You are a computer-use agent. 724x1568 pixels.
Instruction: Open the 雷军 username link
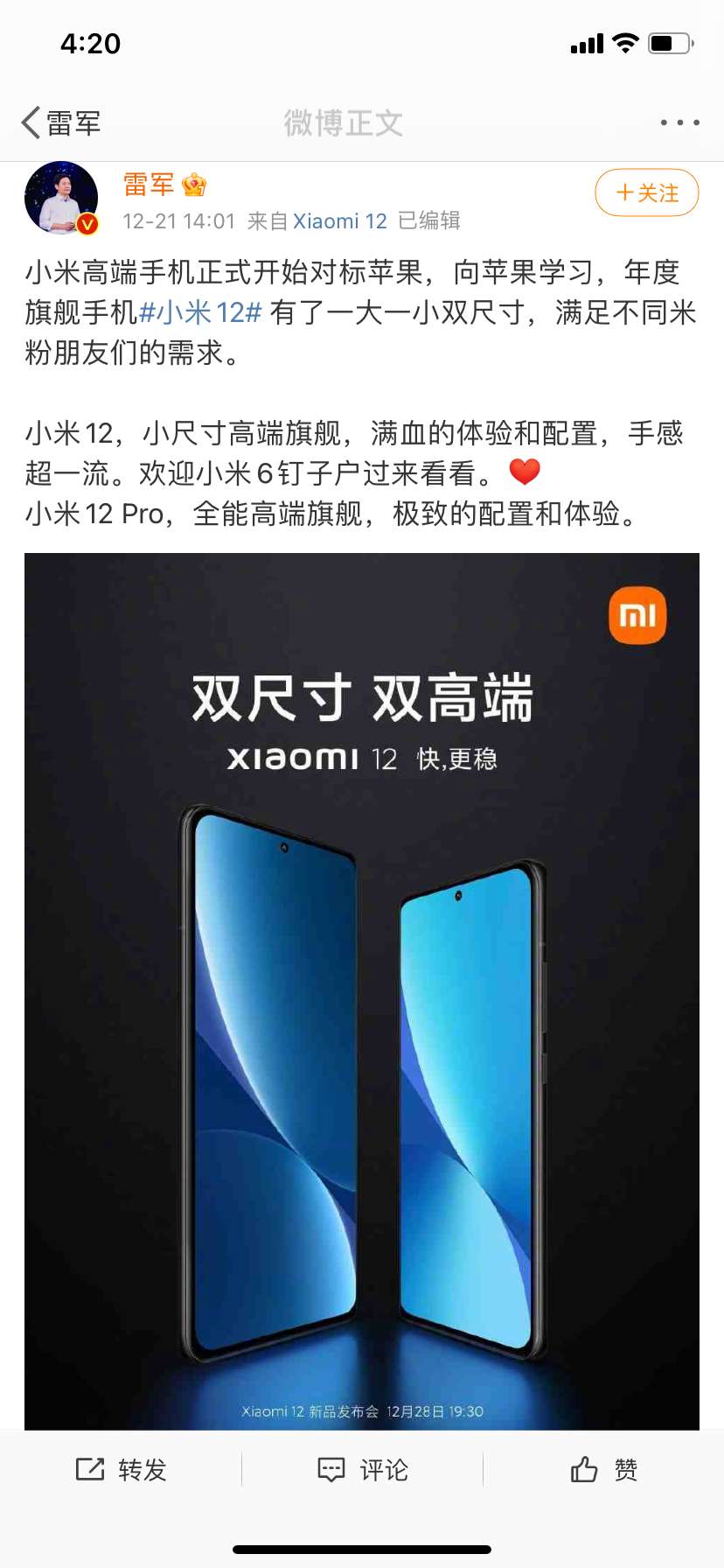pyautogui.click(x=149, y=185)
